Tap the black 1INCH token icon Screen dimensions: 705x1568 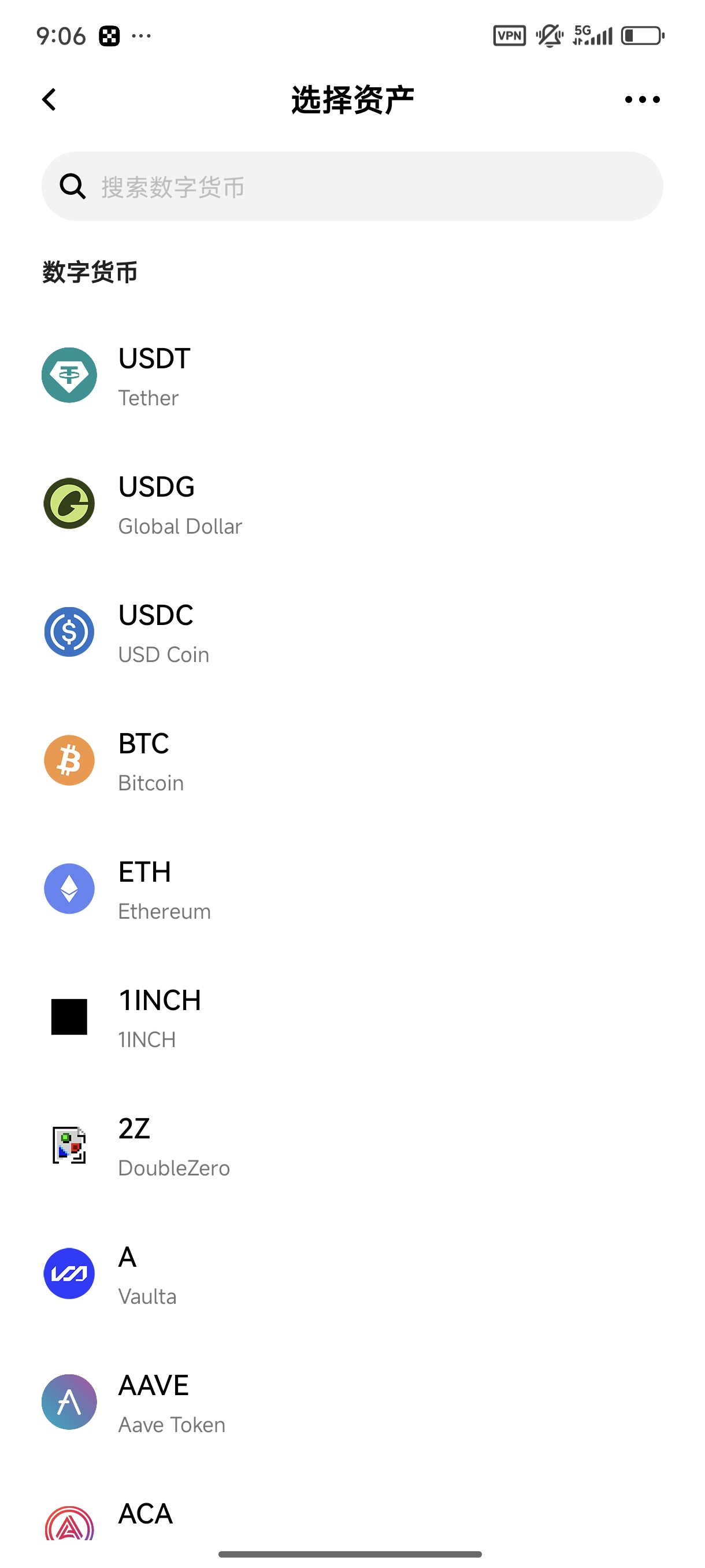69,1016
